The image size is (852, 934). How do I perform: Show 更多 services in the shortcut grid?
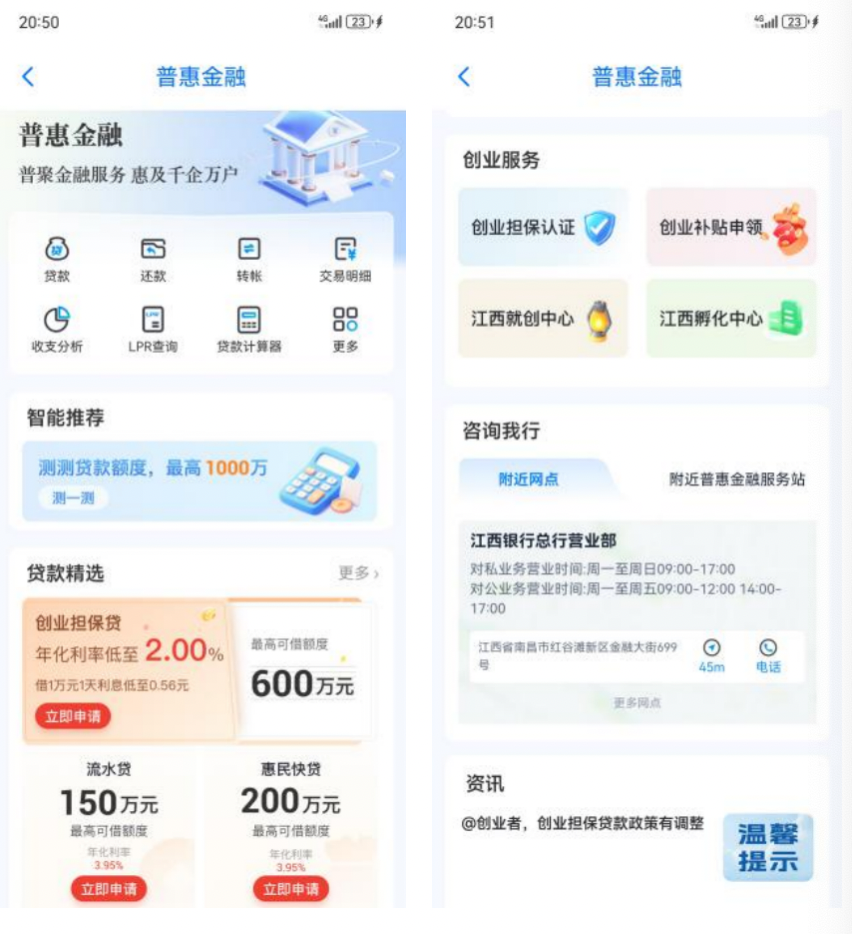345,329
